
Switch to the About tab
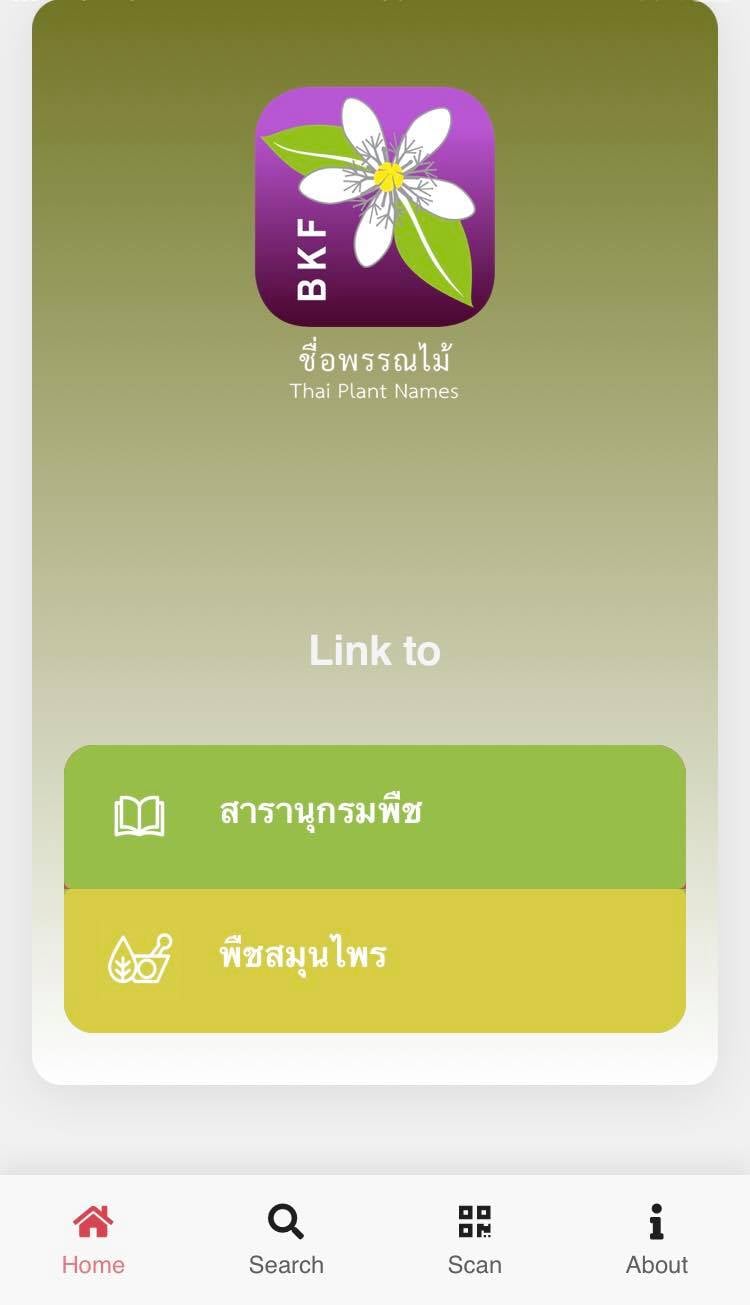click(x=657, y=1240)
